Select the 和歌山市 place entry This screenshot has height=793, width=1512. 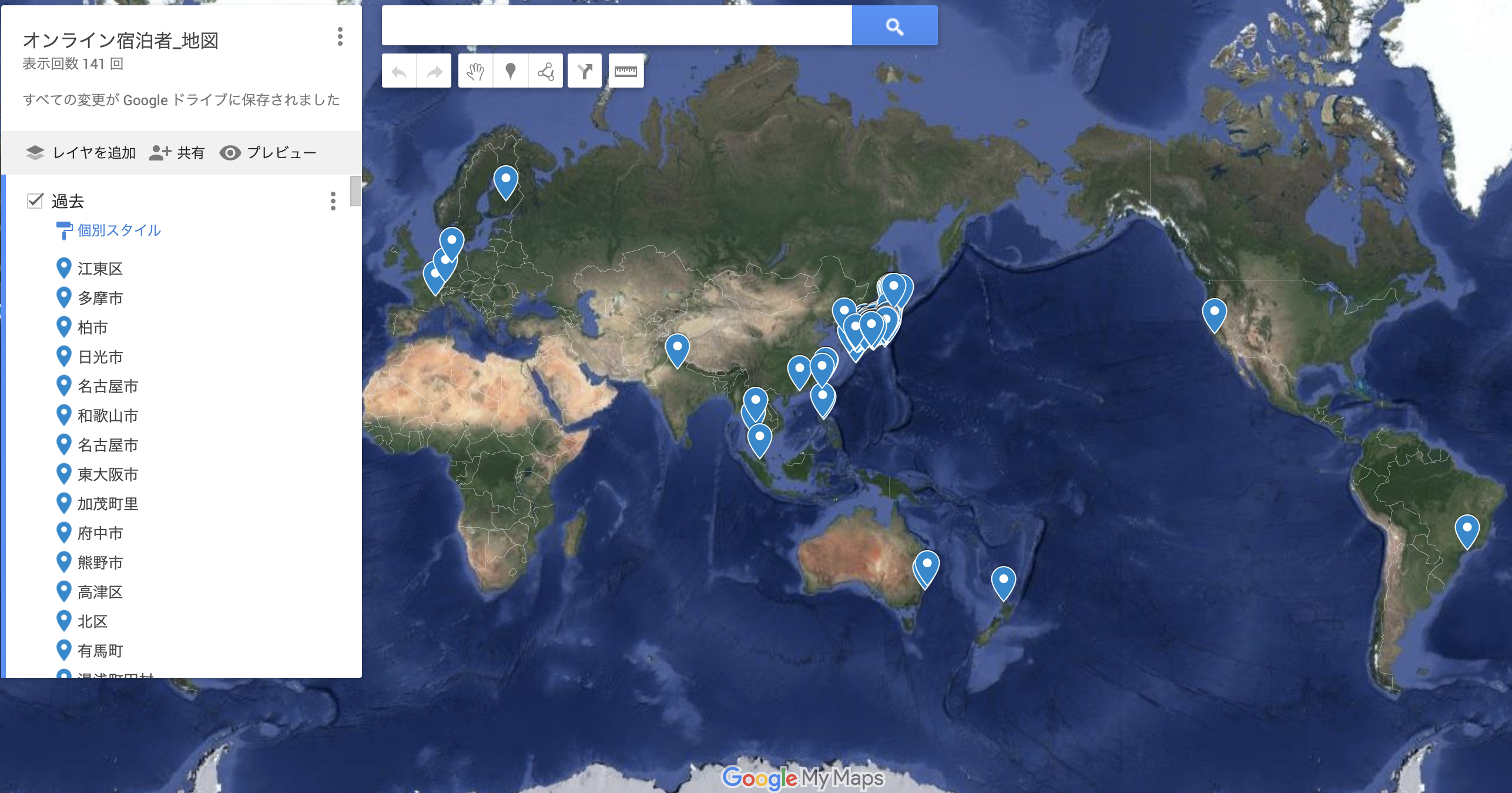click(108, 416)
